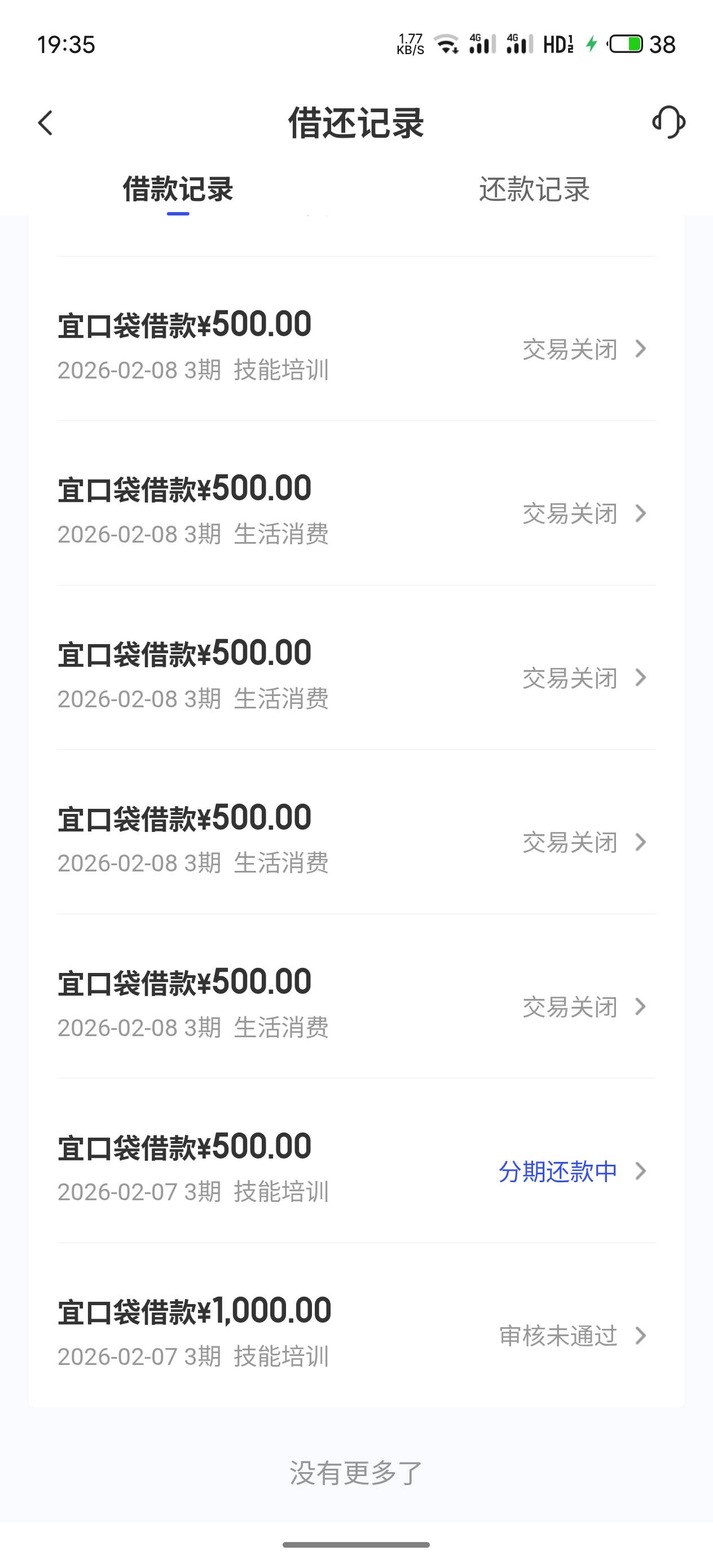View the loan marked 分期还款中

pos(356,1169)
